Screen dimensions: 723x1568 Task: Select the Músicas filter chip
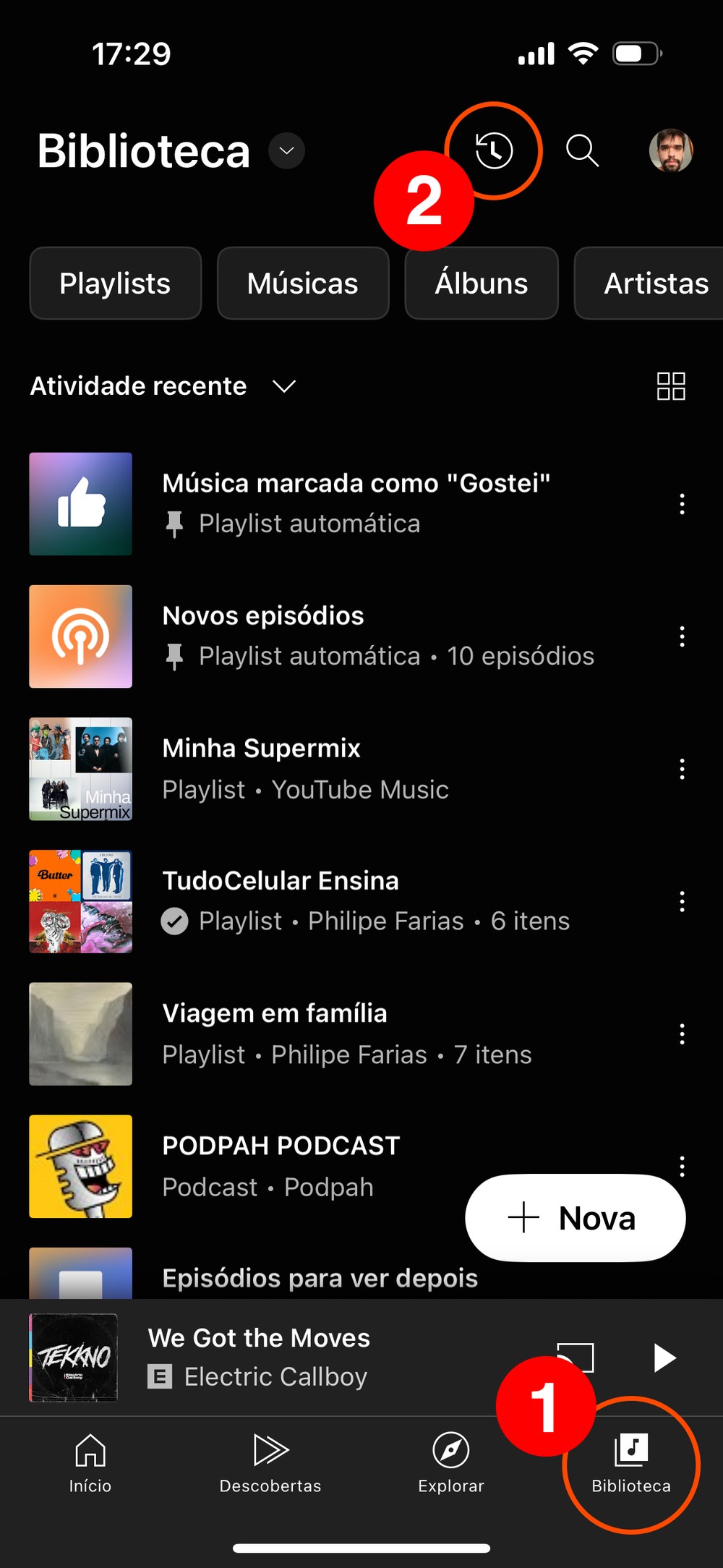[x=303, y=284]
